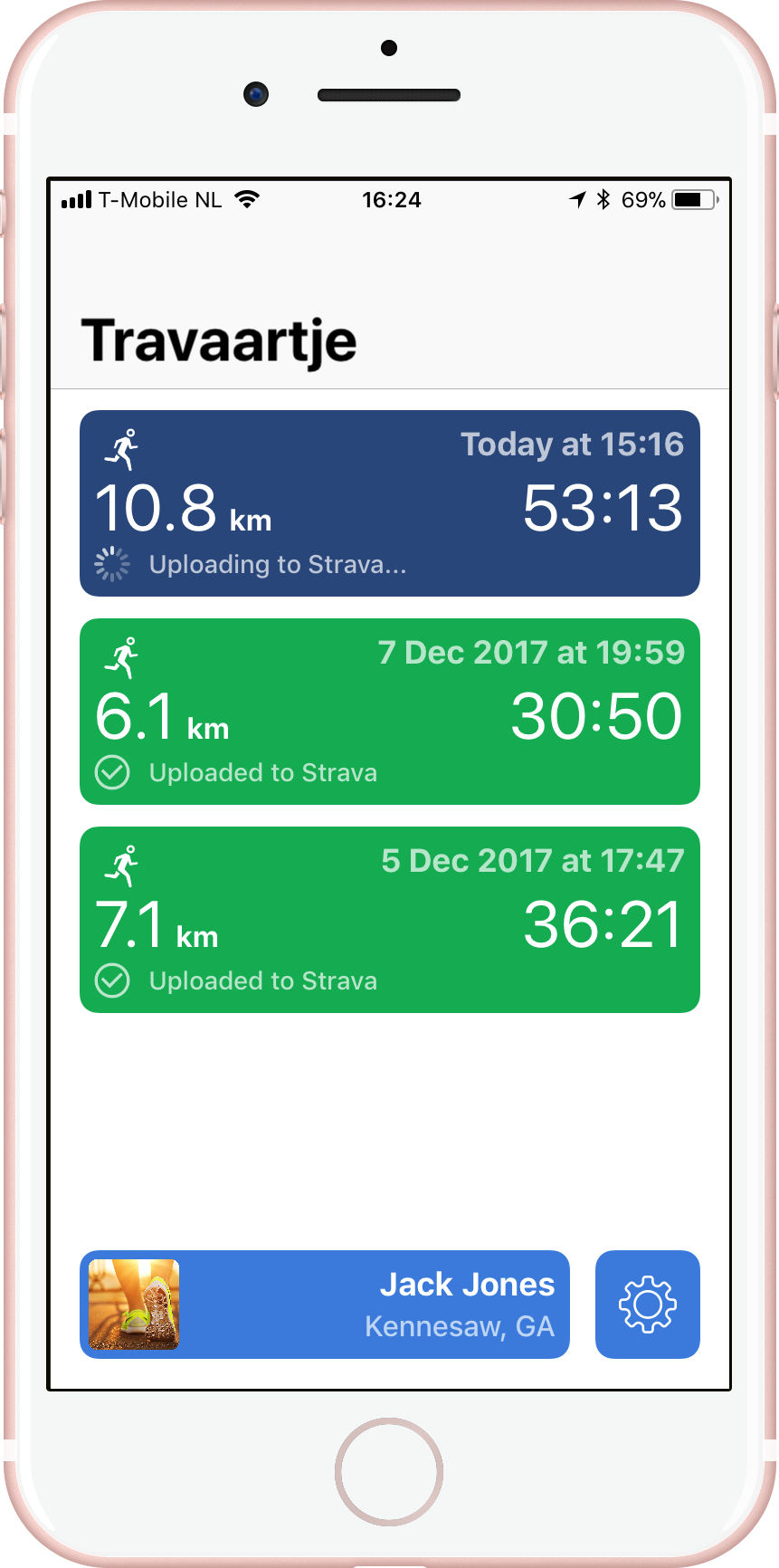Screen dimensions: 779x1568
Task: Open the 7.1 km run from 5 Dec
Action: click(390, 920)
